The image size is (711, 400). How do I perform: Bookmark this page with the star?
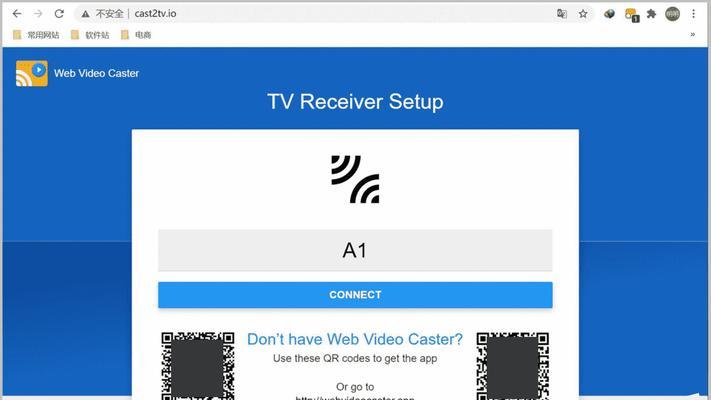coord(583,14)
